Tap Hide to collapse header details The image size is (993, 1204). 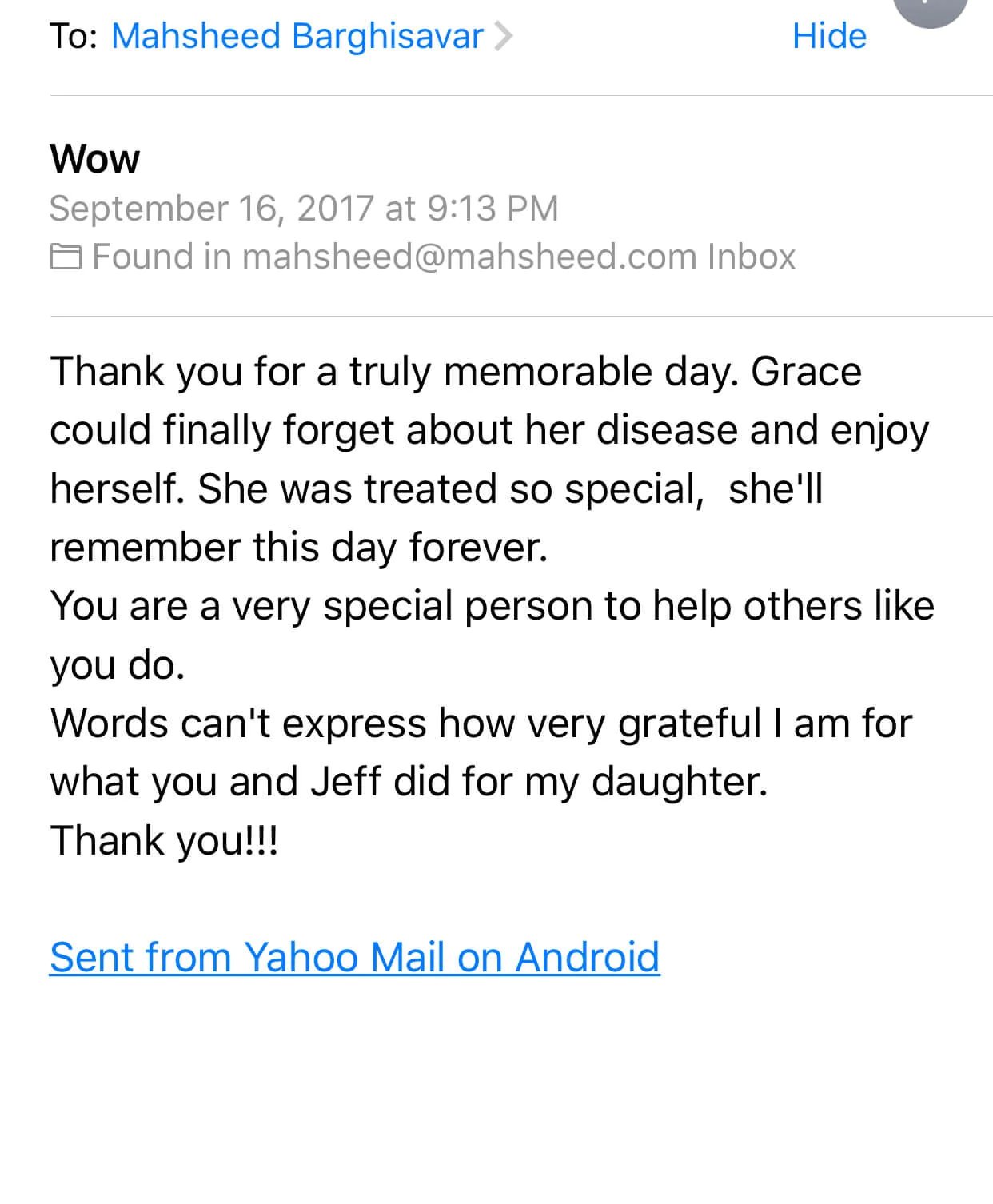click(x=829, y=37)
